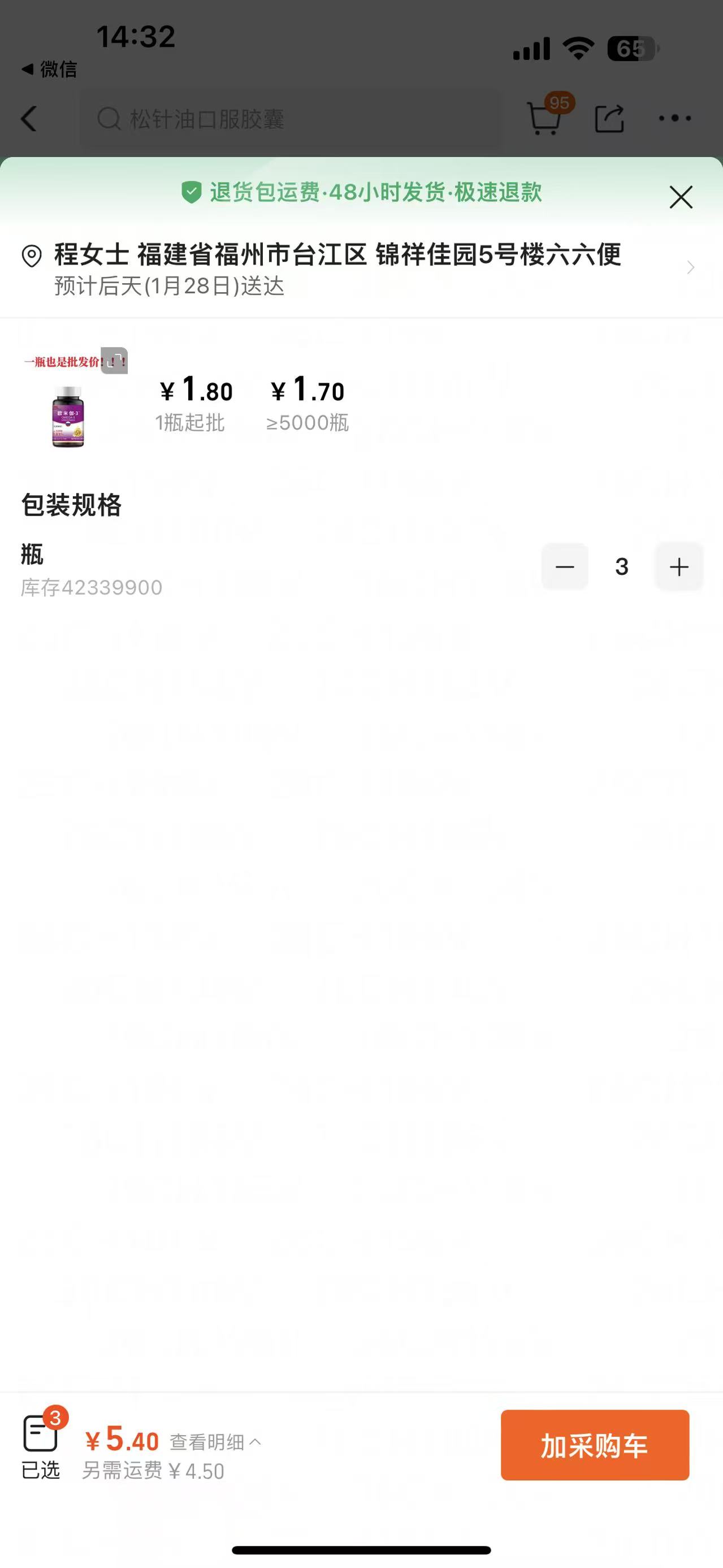Expand 查看明细 price details
The width and height of the screenshot is (723, 1568).
(215, 1441)
